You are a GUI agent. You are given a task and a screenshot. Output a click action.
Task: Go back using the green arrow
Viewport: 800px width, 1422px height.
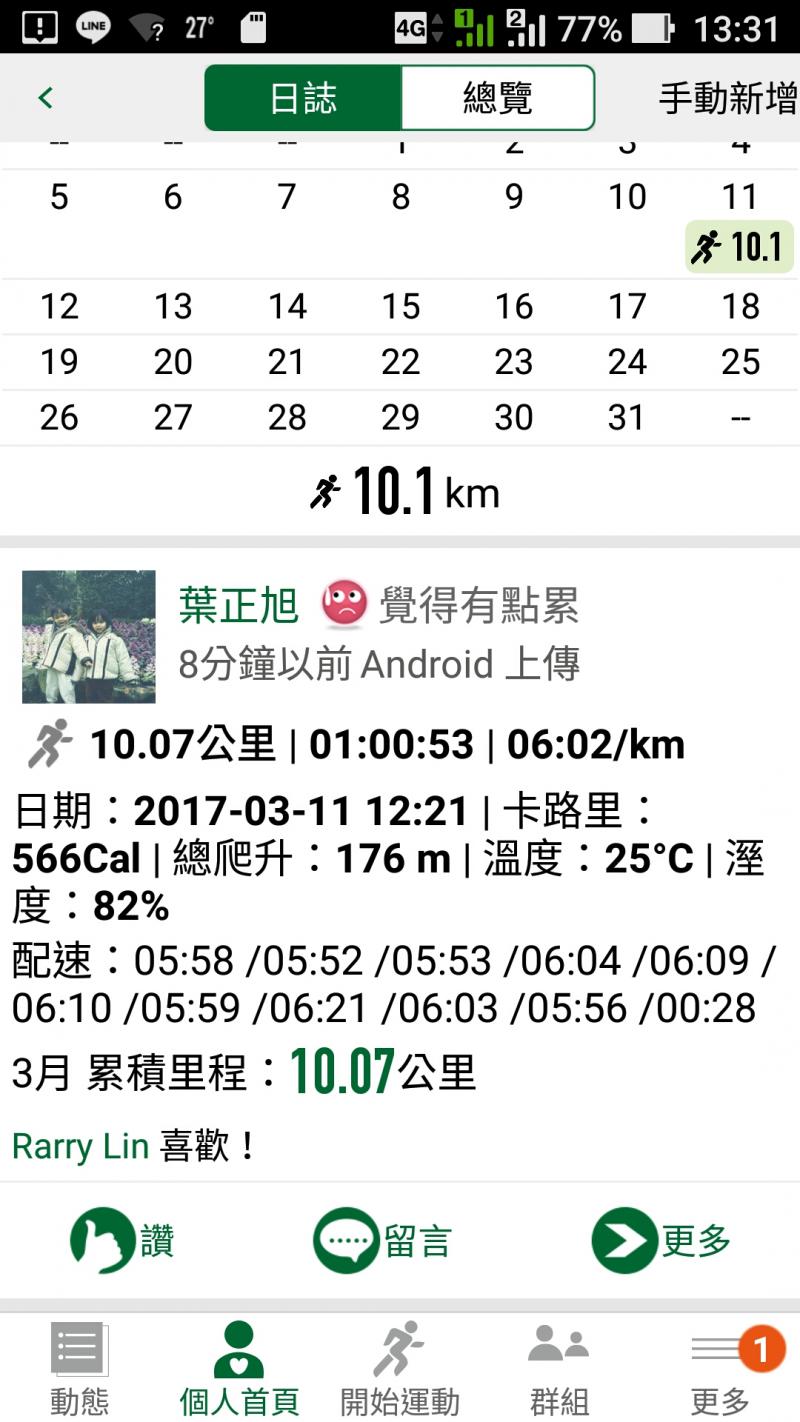pyautogui.click(x=45, y=98)
